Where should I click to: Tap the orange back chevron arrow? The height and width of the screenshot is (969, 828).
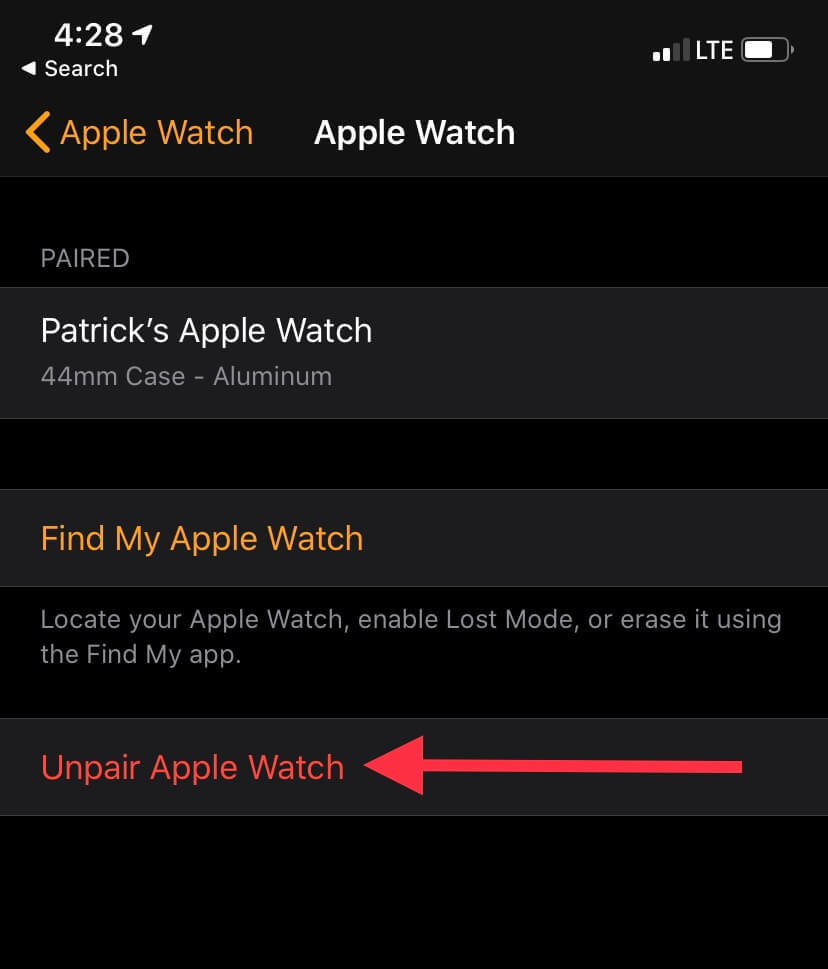[37, 131]
